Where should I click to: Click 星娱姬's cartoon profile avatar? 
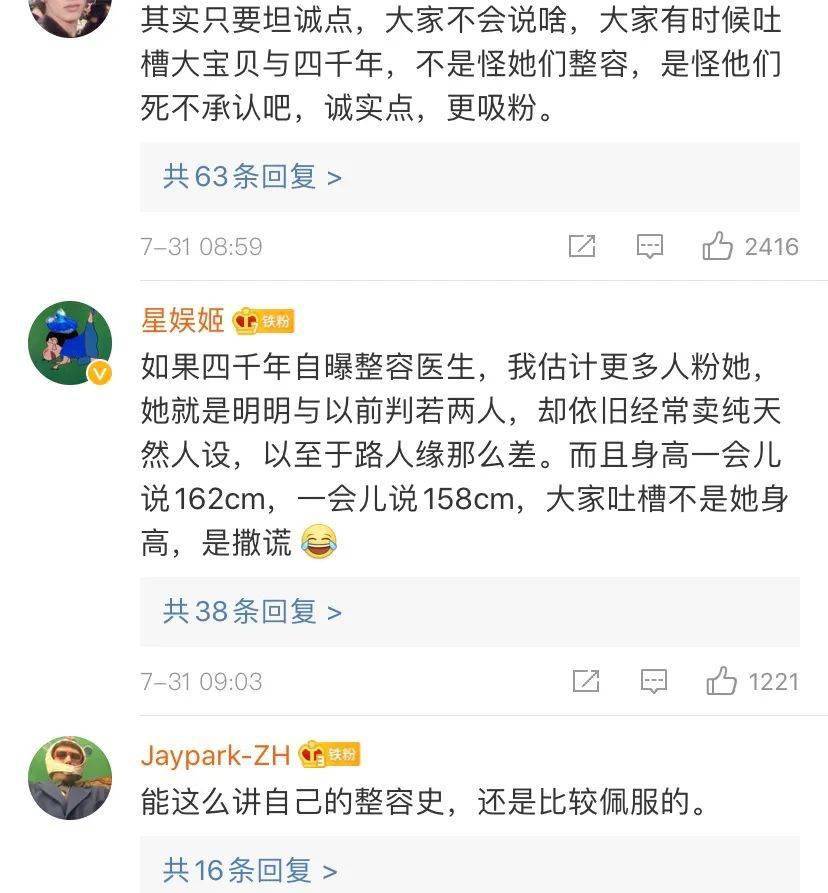coord(70,340)
